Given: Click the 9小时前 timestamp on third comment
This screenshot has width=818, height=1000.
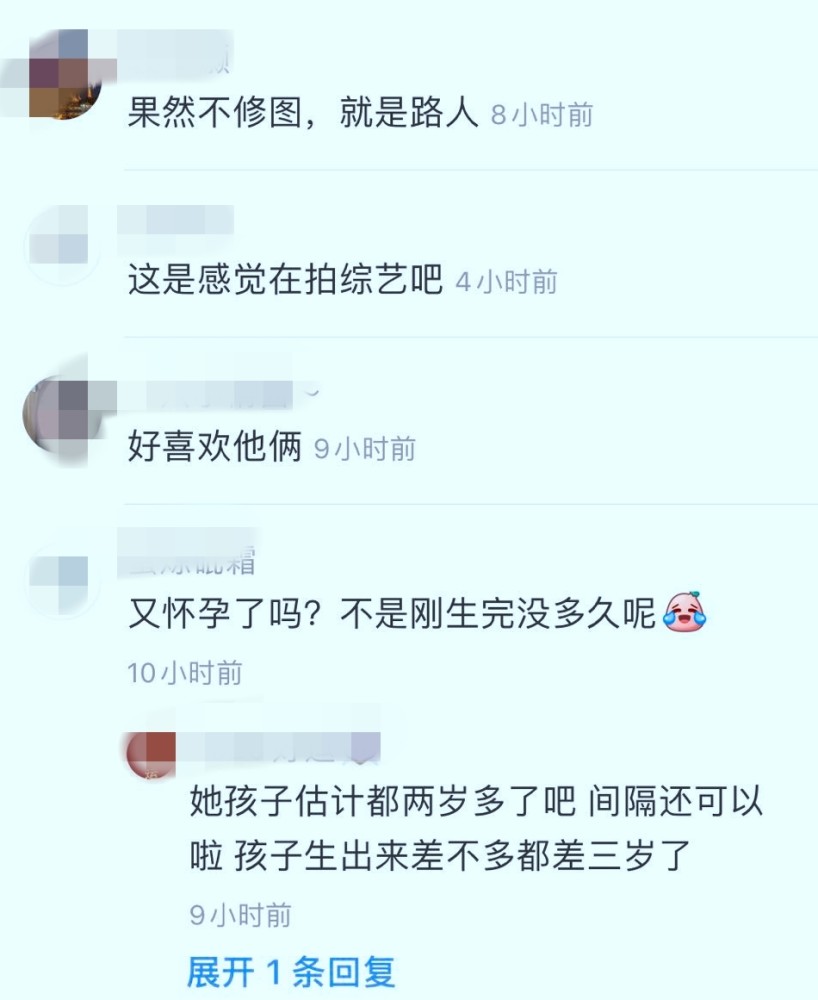Looking at the screenshot, I should (365, 450).
